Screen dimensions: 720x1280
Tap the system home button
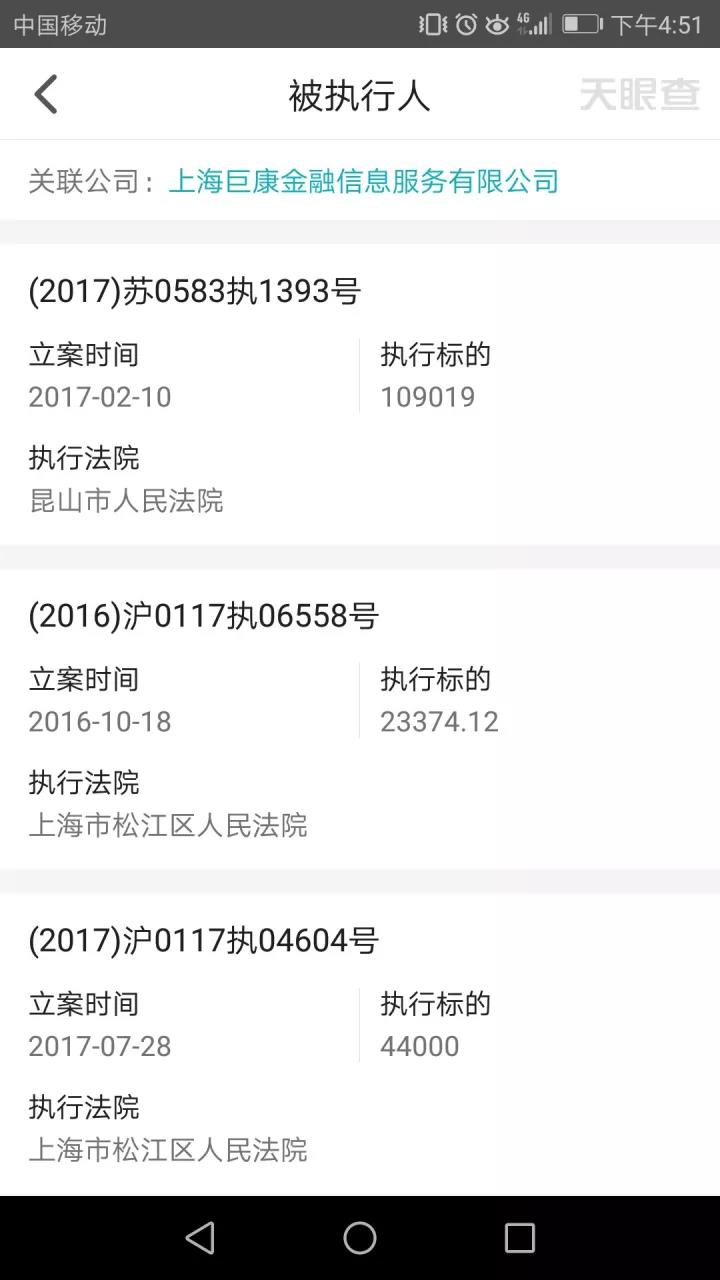click(x=360, y=1238)
